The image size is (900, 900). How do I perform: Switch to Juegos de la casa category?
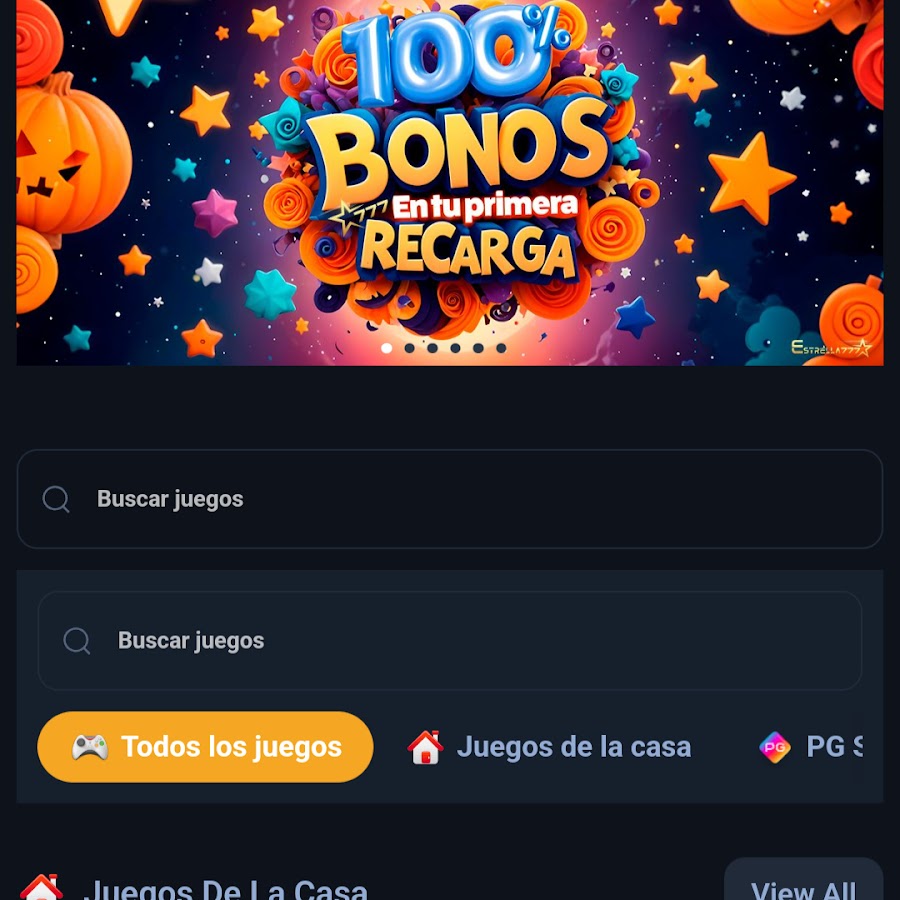[549, 747]
